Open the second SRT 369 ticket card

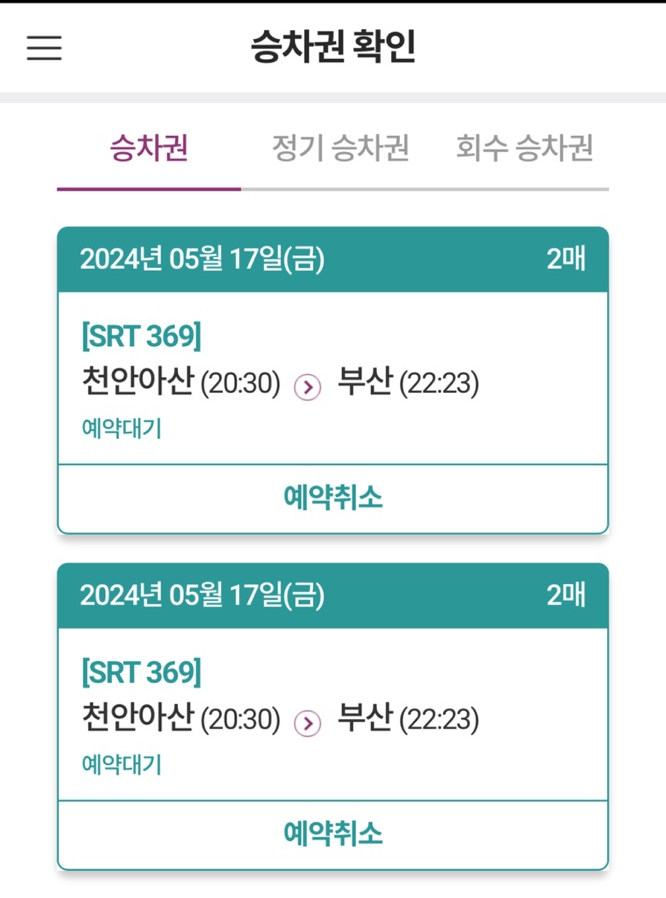332,714
